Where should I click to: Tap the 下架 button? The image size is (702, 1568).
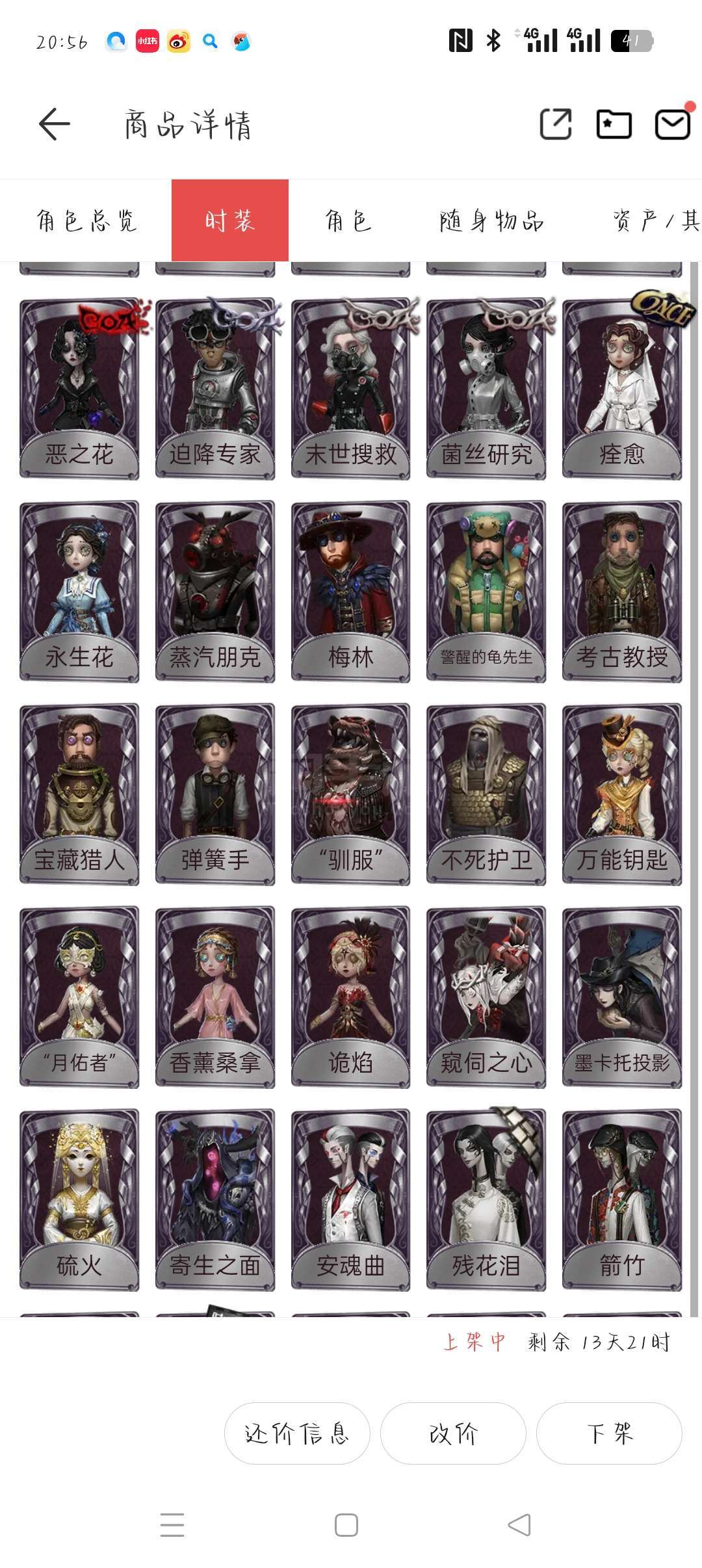609,1433
